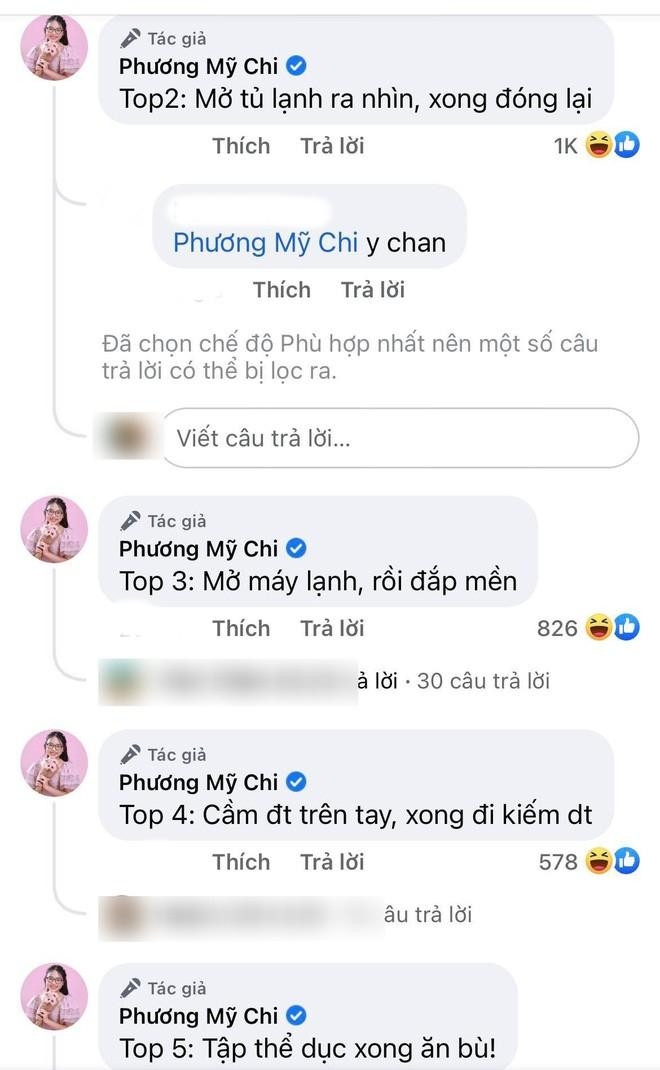Reply to the Top 4 comment
This screenshot has height=1070, width=660.
[x=332, y=862]
